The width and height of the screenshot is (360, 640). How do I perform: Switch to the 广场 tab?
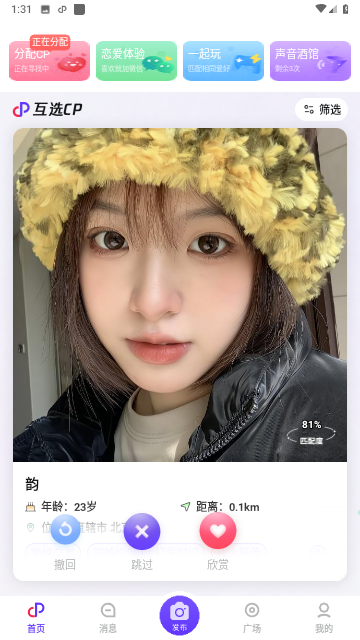252,618
